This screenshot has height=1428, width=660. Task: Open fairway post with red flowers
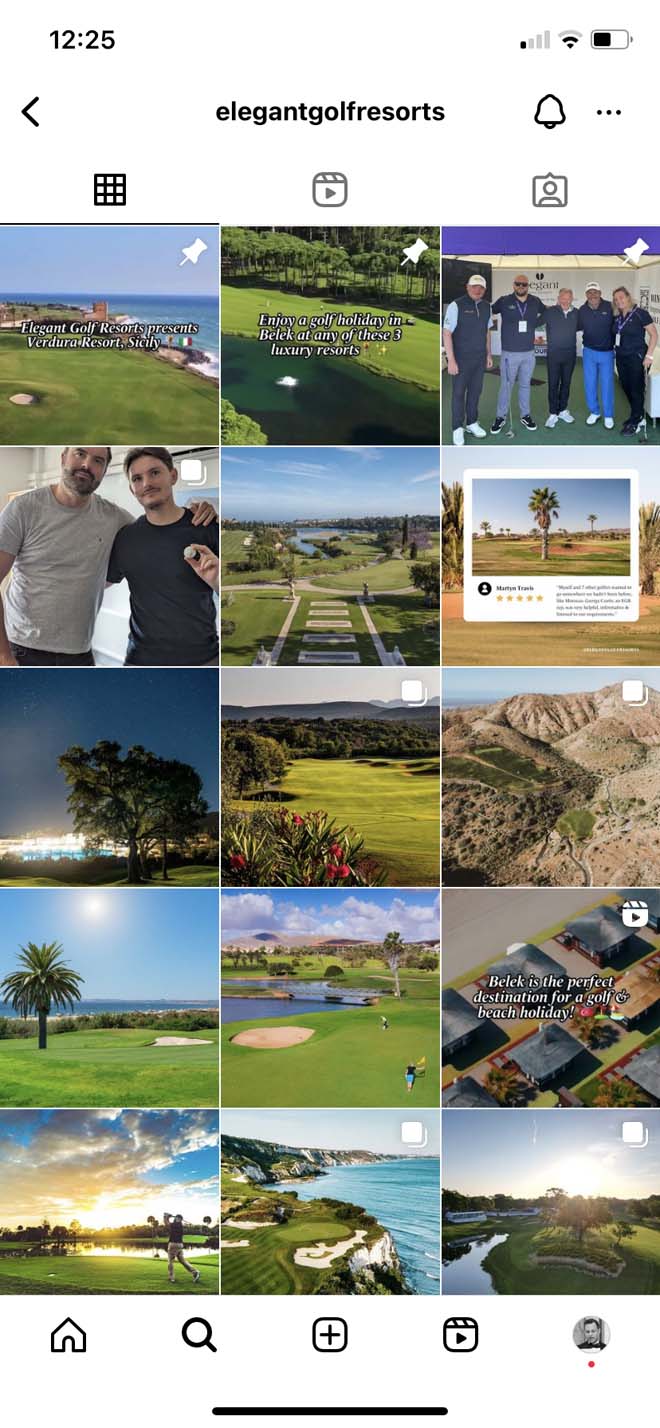330,777
